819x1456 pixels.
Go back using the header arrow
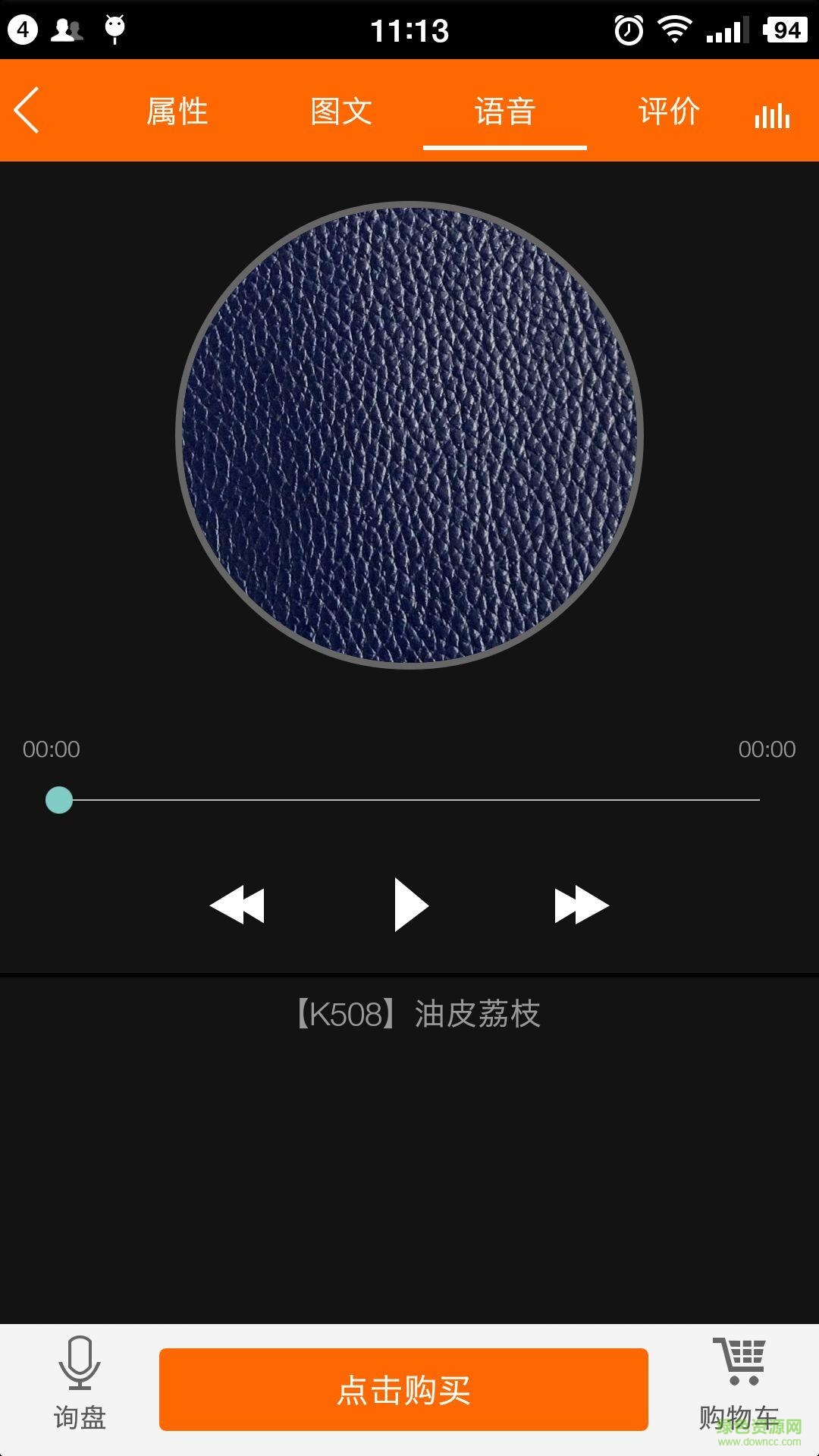[27, 111]
